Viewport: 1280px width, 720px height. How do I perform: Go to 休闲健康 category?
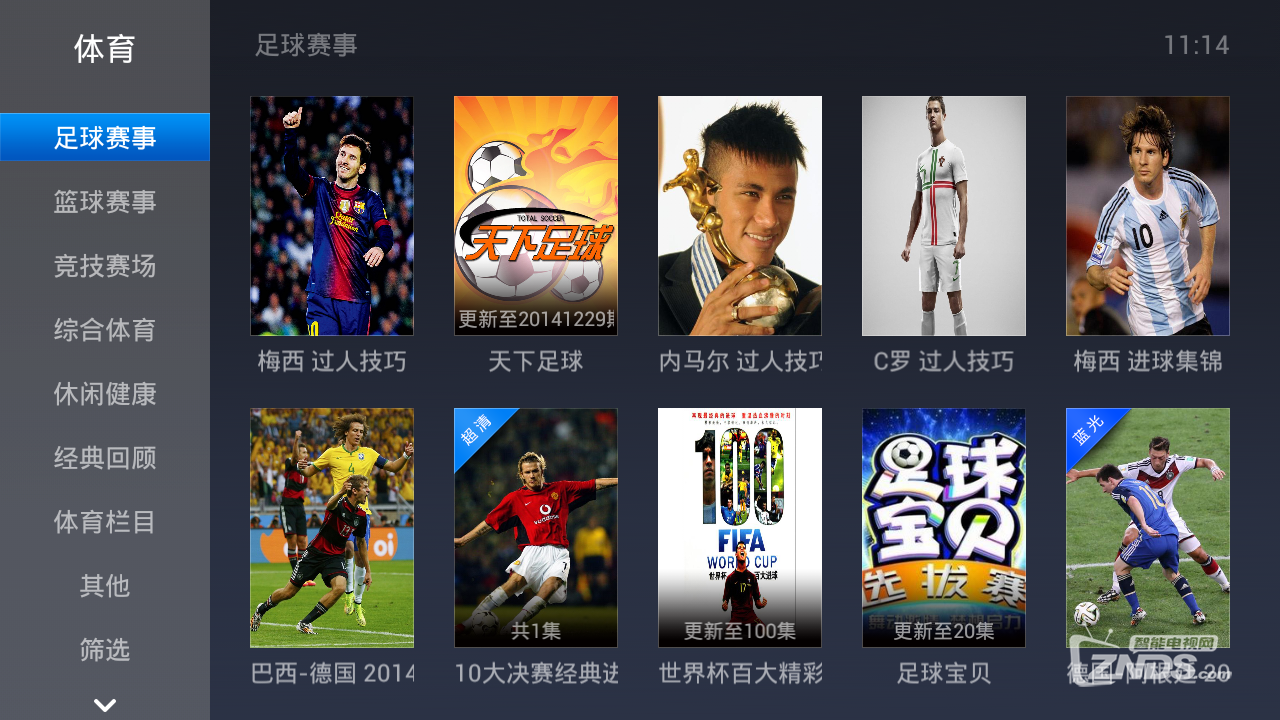coord(105,394)
